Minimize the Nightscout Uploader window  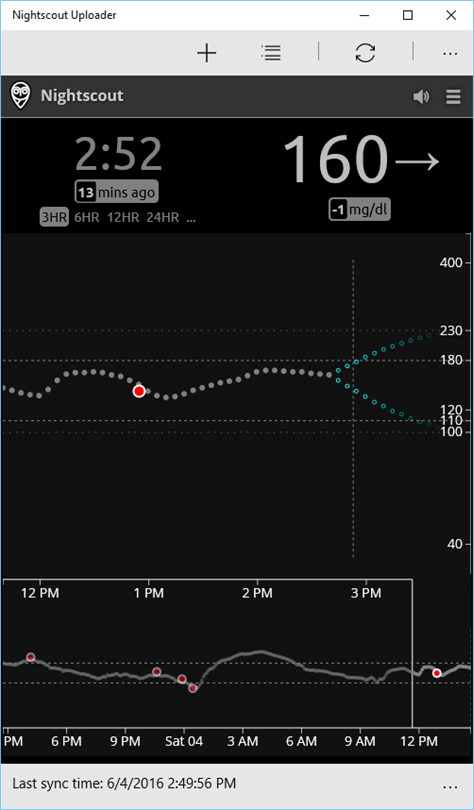click(364, 15)
